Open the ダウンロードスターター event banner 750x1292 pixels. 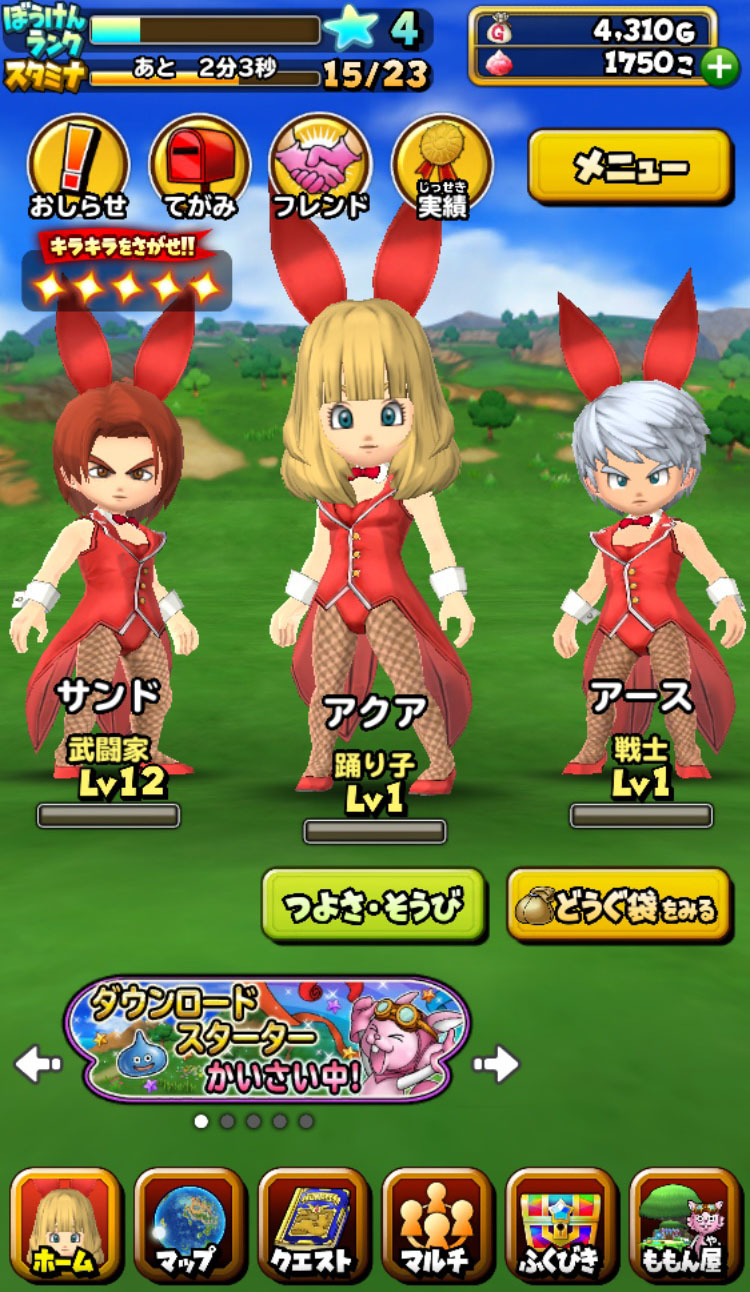pos(267,1040)
